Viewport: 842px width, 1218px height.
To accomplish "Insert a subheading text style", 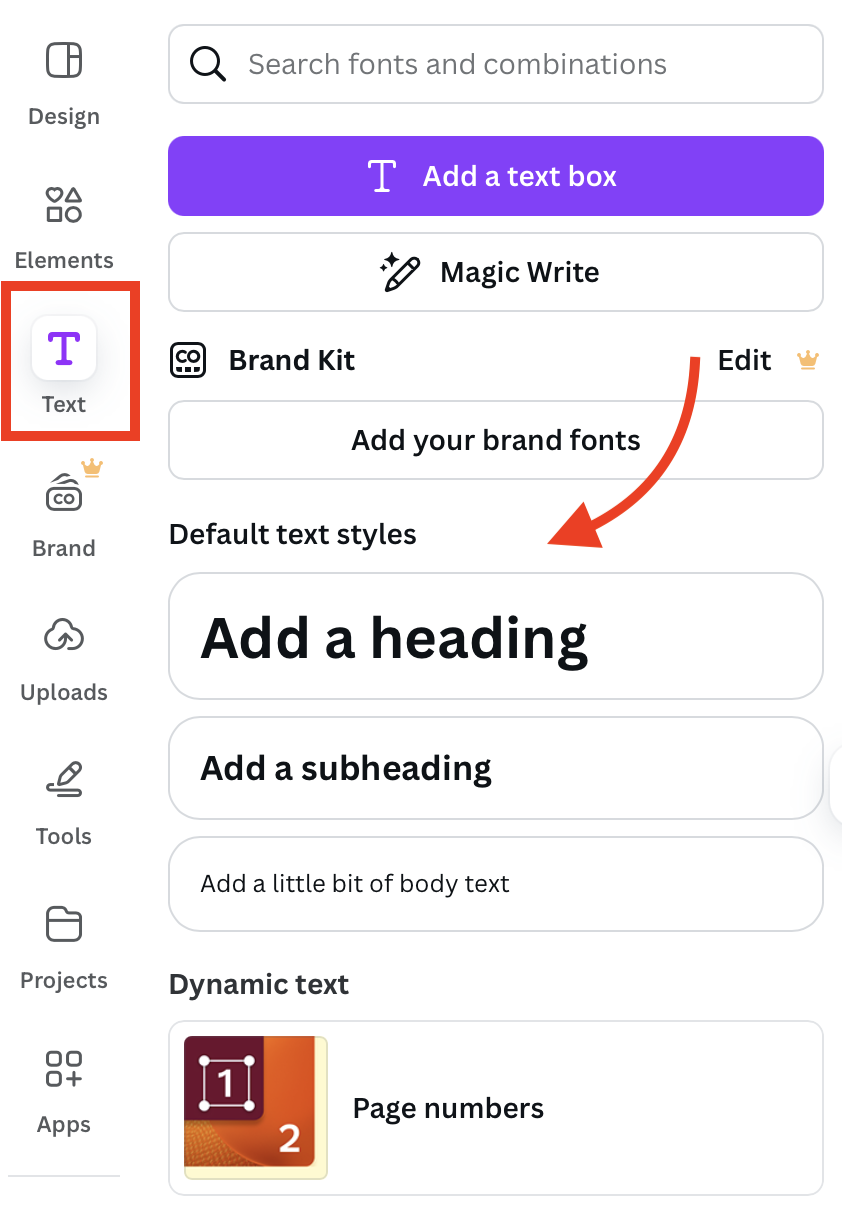I will pos(496,768).
